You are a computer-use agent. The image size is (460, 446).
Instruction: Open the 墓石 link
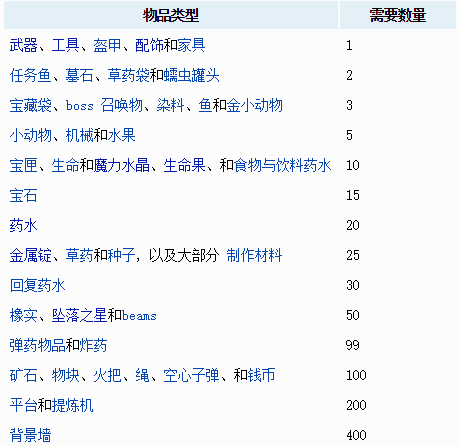tap(79, 75)
